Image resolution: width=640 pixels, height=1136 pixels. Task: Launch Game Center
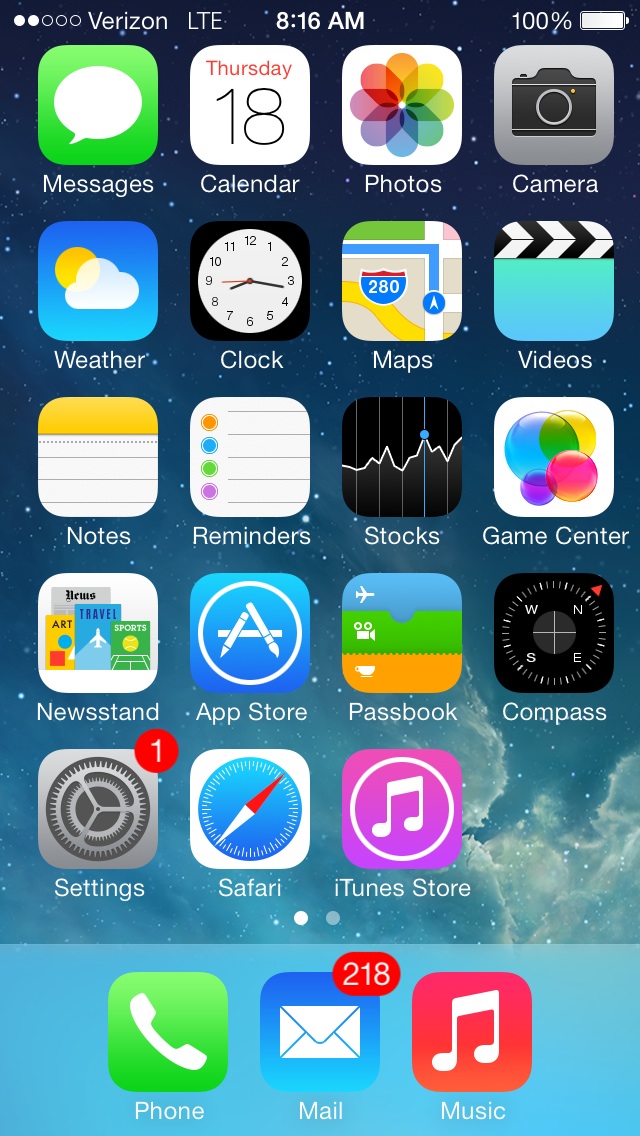pos(554,457)
